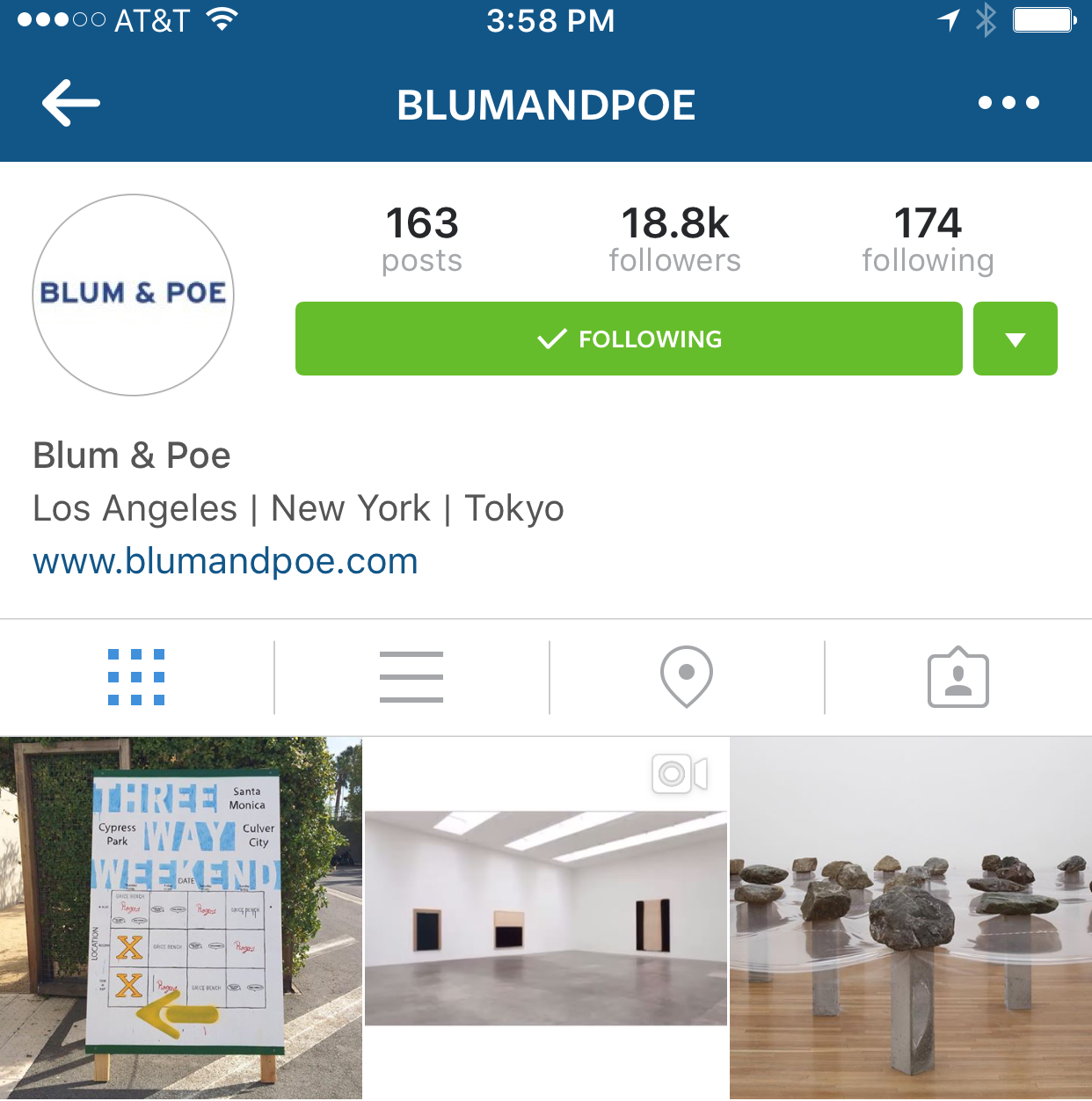This screenshot has height=1101, width=1092.
Task: View the Blum & Poe profile picture
Action: pos(134,295)
